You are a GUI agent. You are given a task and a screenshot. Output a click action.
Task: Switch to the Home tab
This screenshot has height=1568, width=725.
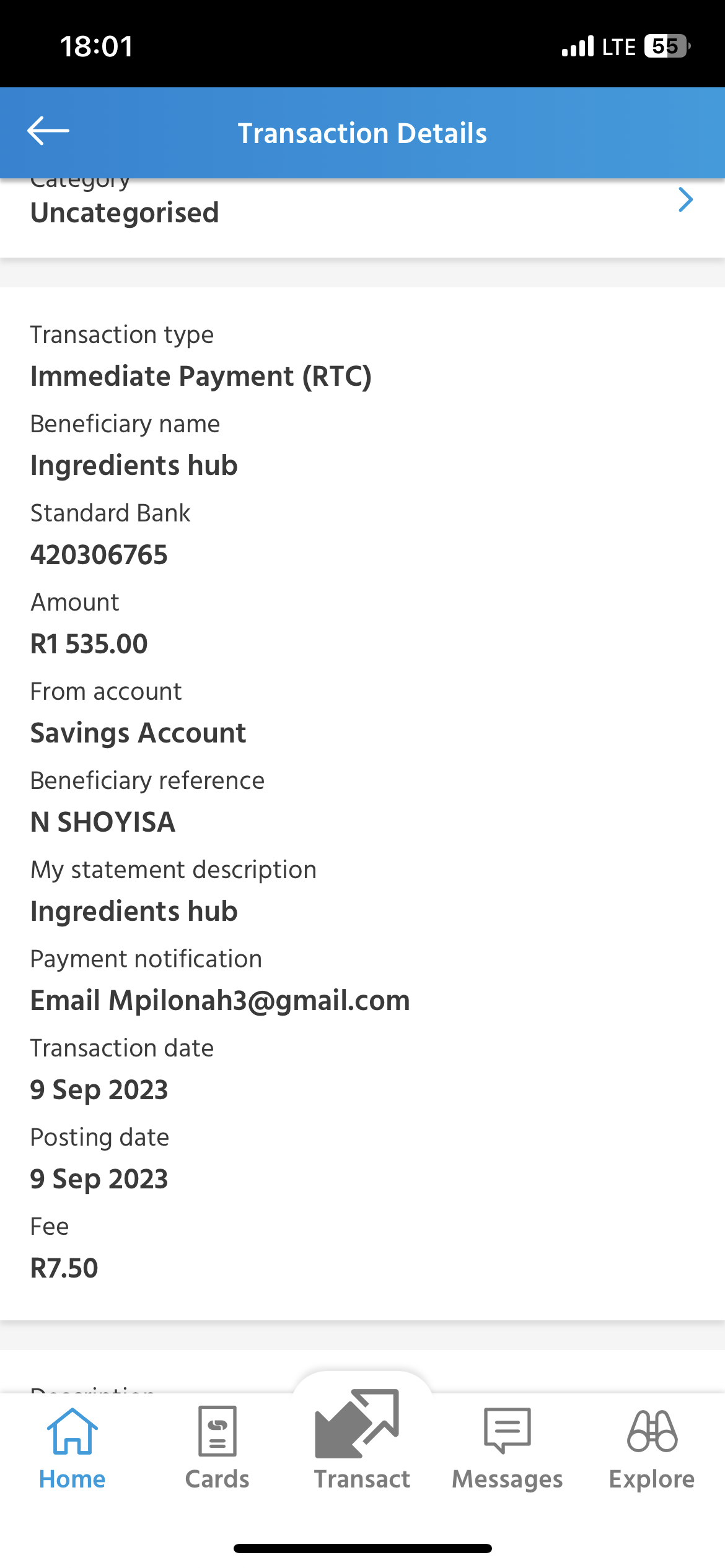(72, 1449)
